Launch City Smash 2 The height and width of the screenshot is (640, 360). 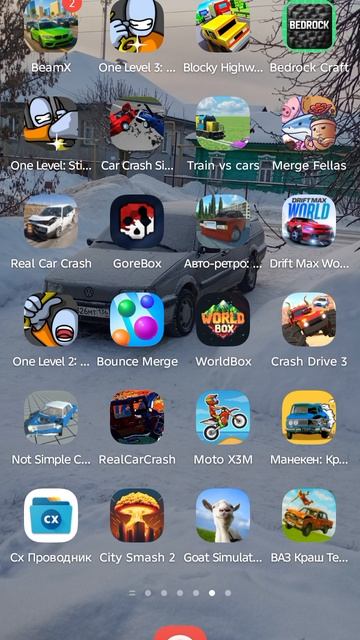tap(137, 516)
